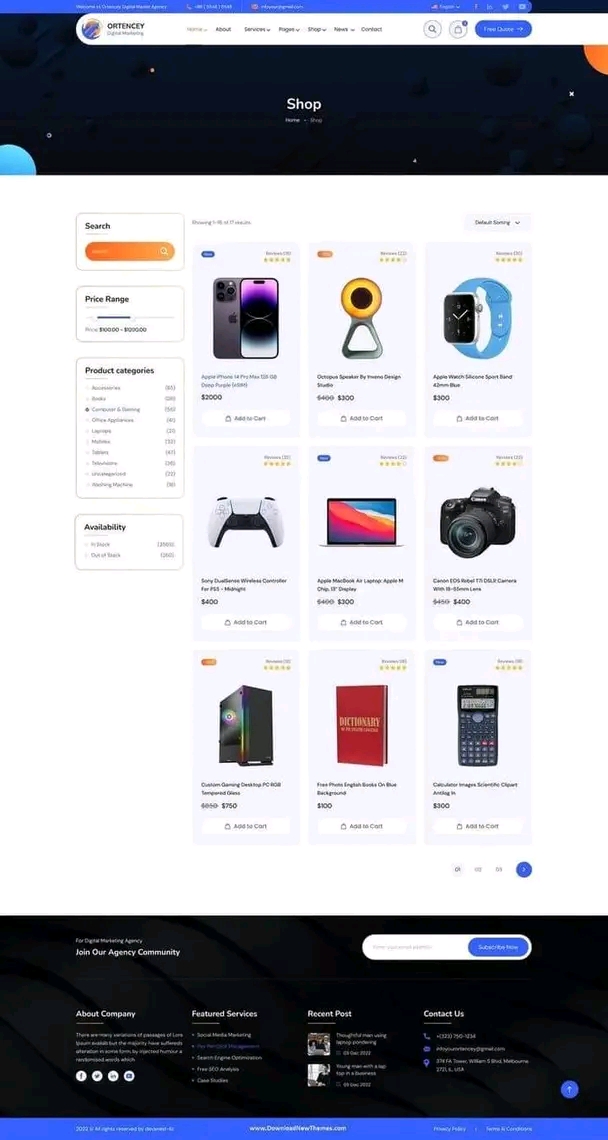
Task: Open the Default Sorting dropdown
Action: coord(497,222)
